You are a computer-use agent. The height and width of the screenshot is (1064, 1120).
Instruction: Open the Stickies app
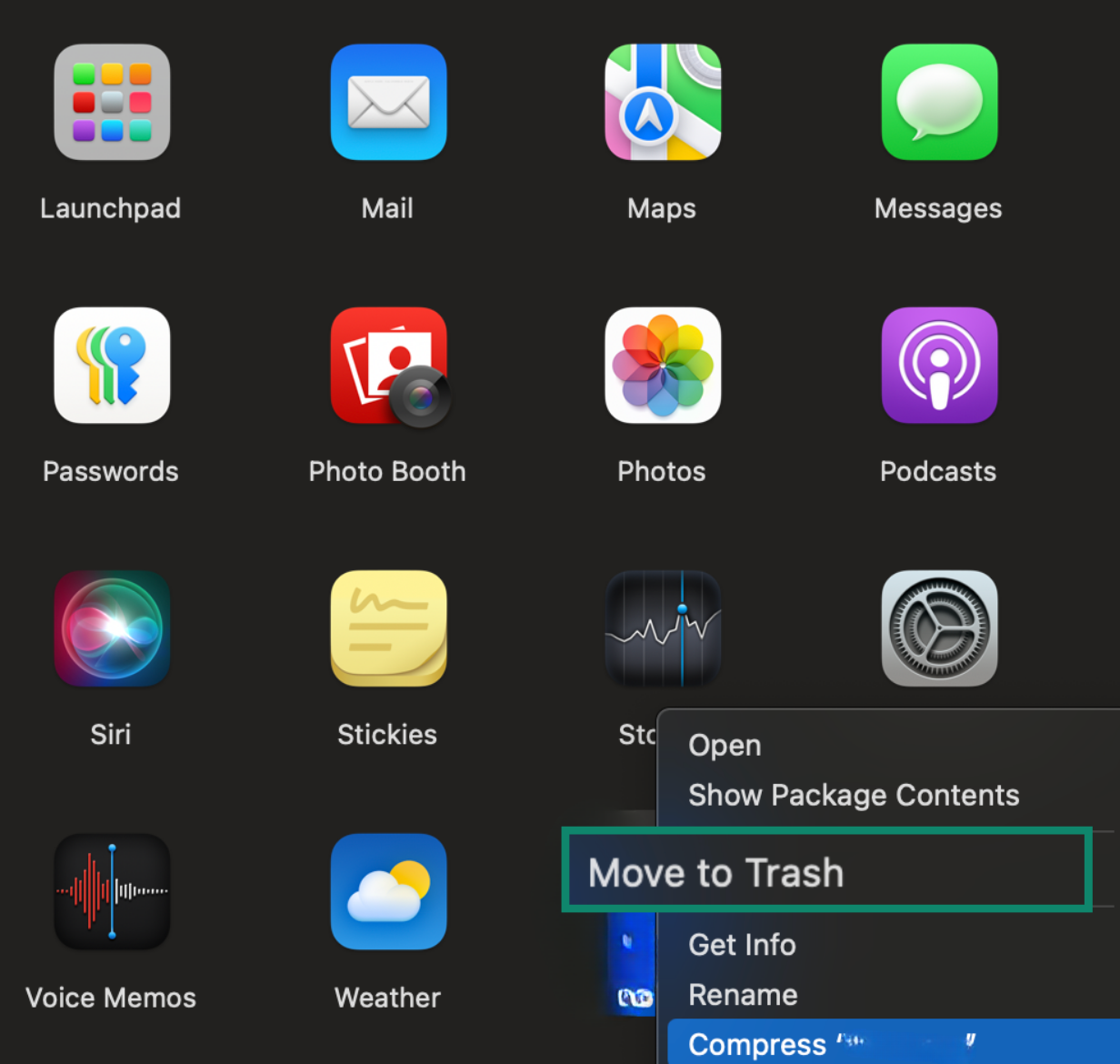coord(388,628)
